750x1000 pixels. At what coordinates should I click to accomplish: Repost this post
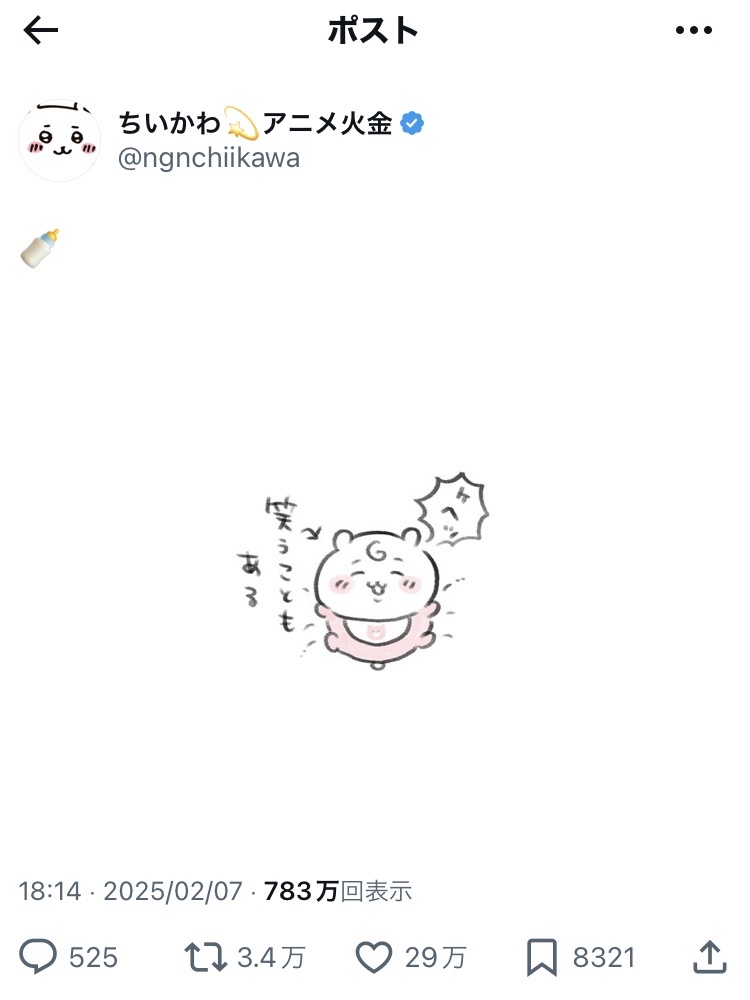click(x=205, y=958)
